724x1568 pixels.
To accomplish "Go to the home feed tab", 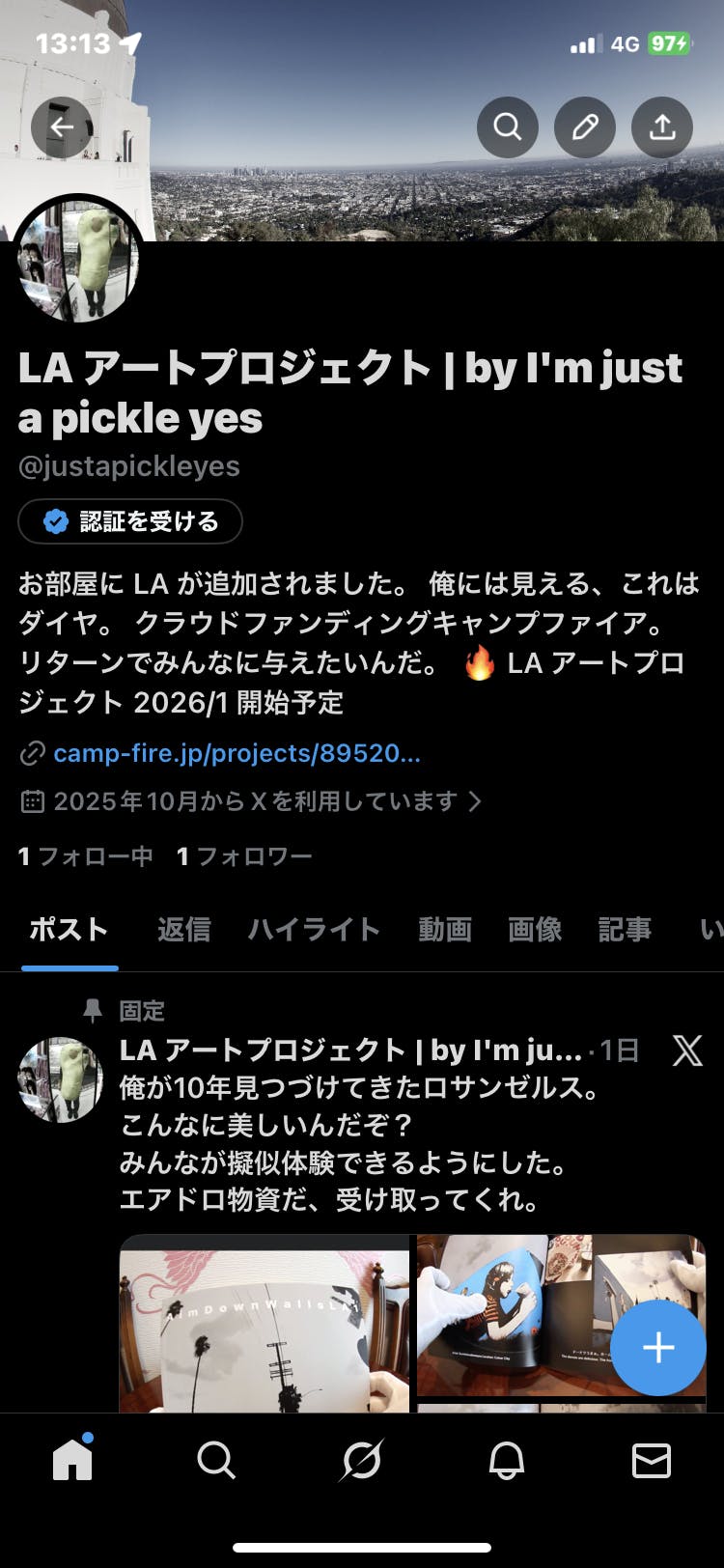I will click(x=72, y=1460).
